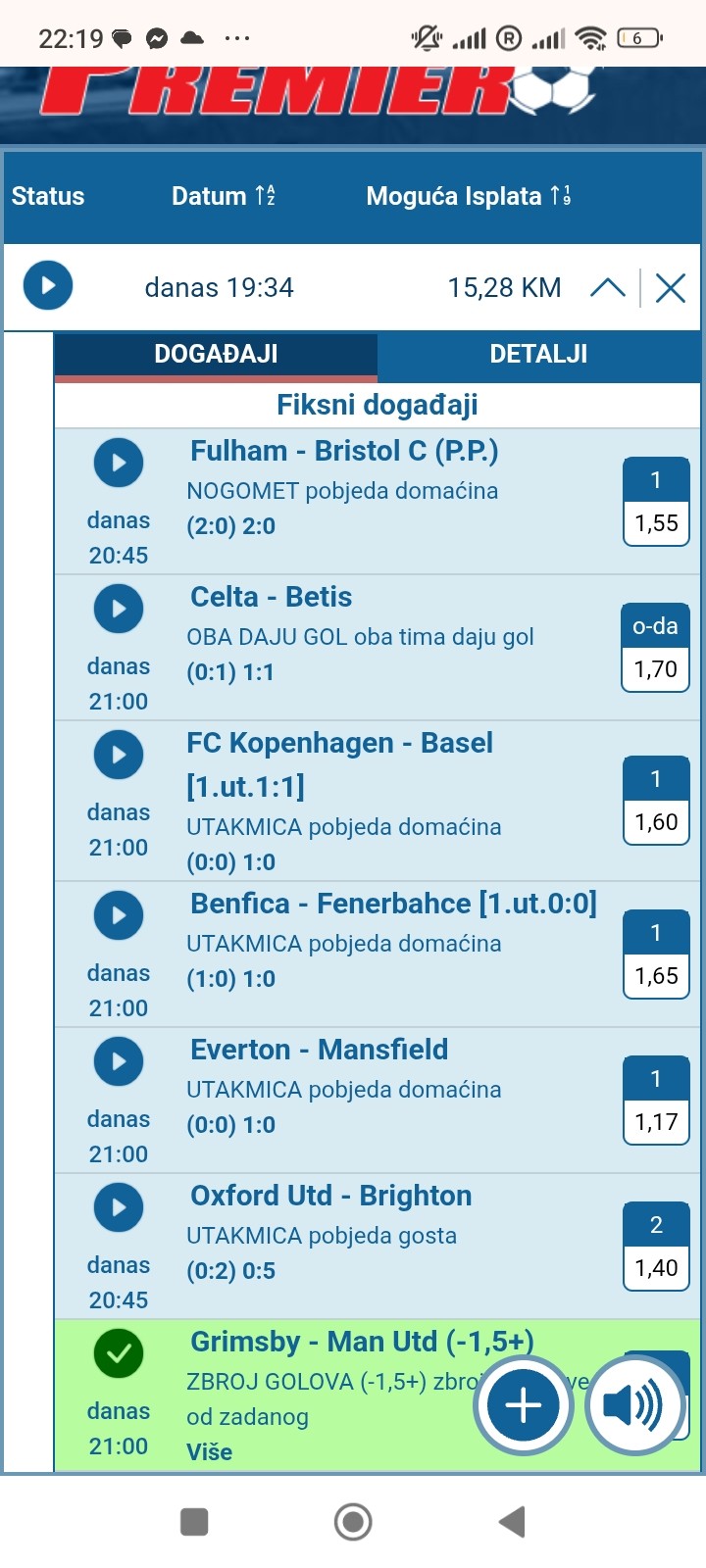This screenshot has width=706, height=1568.
Task: Toggle sound with the speaker button
Action: (x=633, y=1405)
